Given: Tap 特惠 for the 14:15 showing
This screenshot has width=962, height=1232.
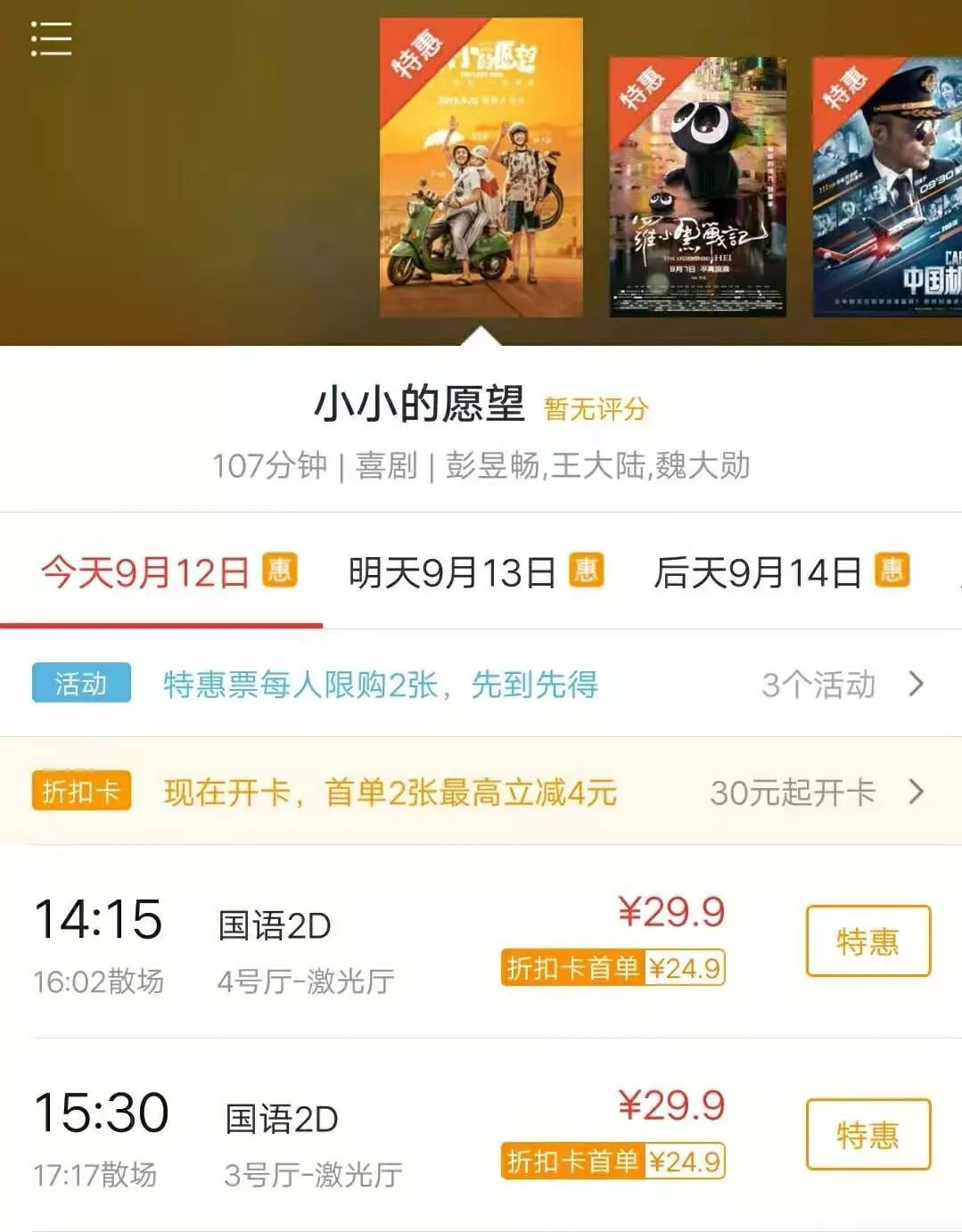Looking at the screenshot, I should [x=867, y=941].
